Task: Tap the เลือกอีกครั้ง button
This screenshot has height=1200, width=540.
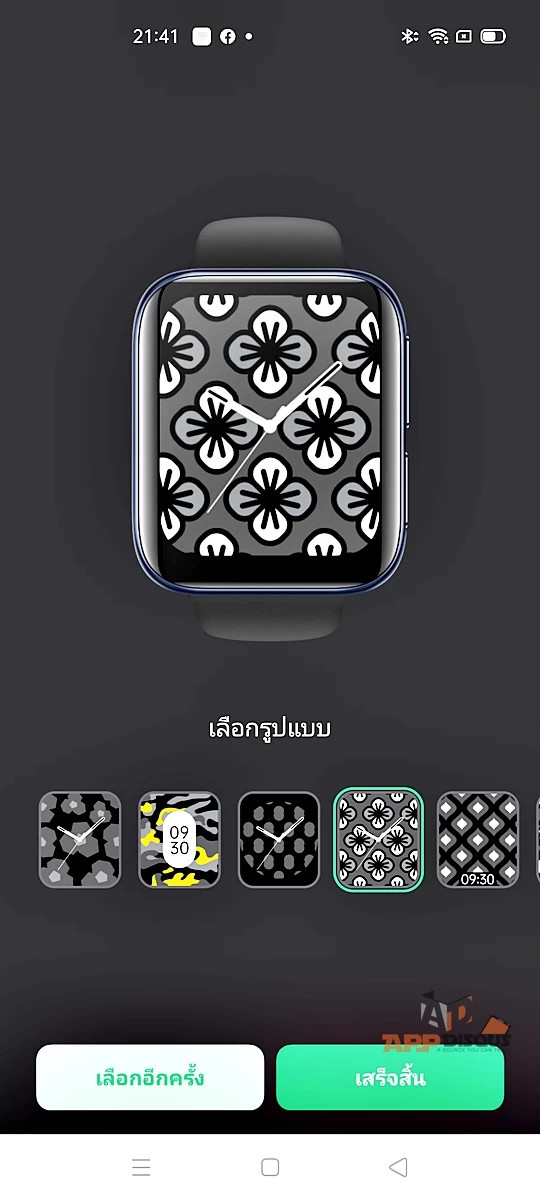Action: click(x=150, y=1078)
